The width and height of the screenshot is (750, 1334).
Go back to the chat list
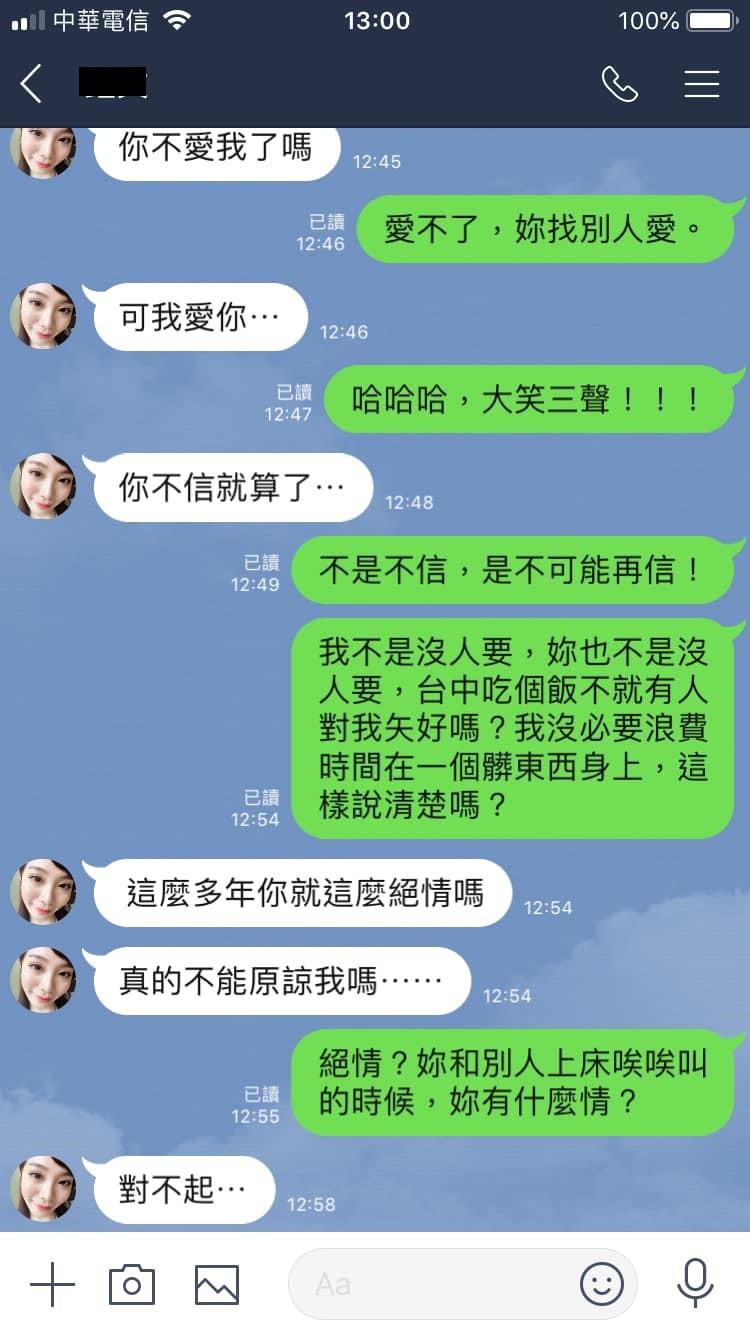pyautogui.click(x=31, y=84)
